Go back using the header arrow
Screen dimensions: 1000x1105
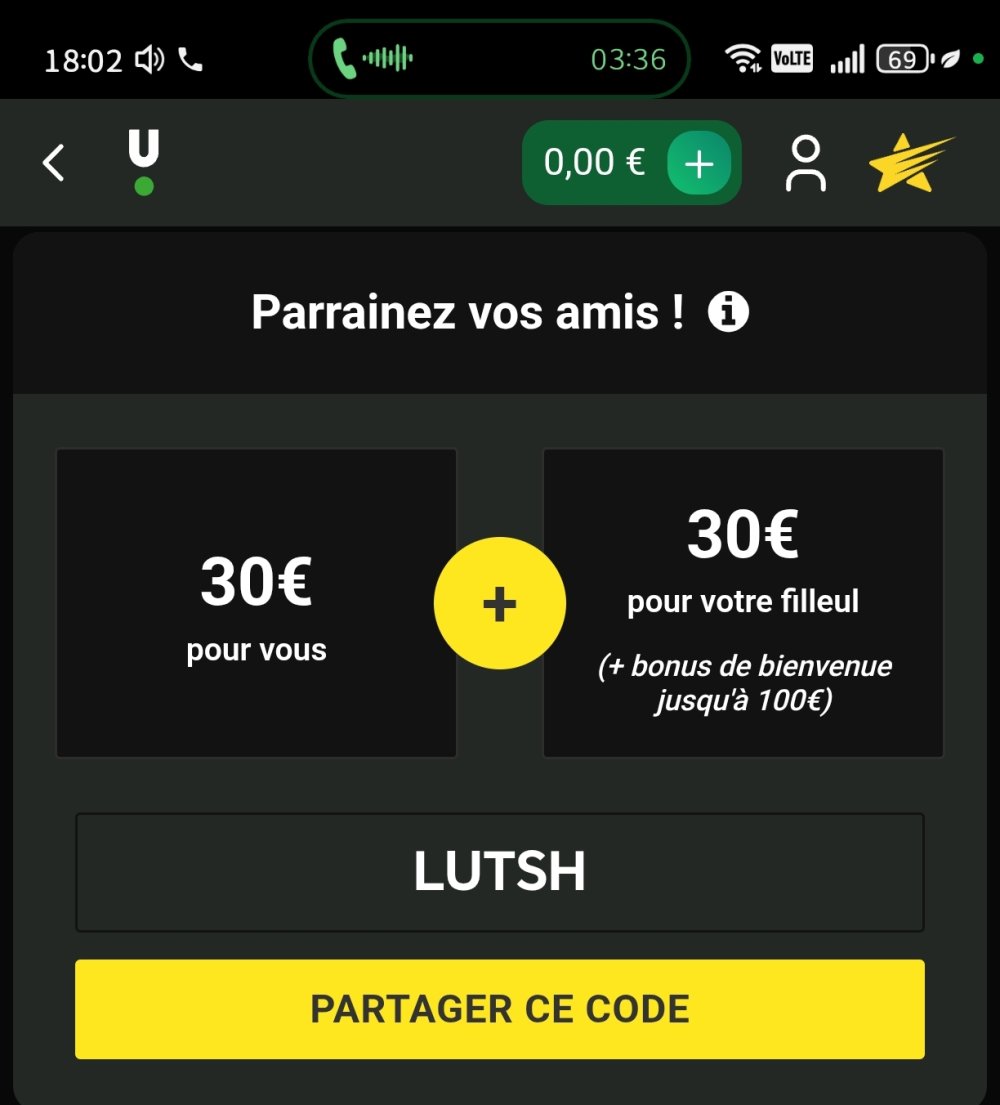pos(54,162)
